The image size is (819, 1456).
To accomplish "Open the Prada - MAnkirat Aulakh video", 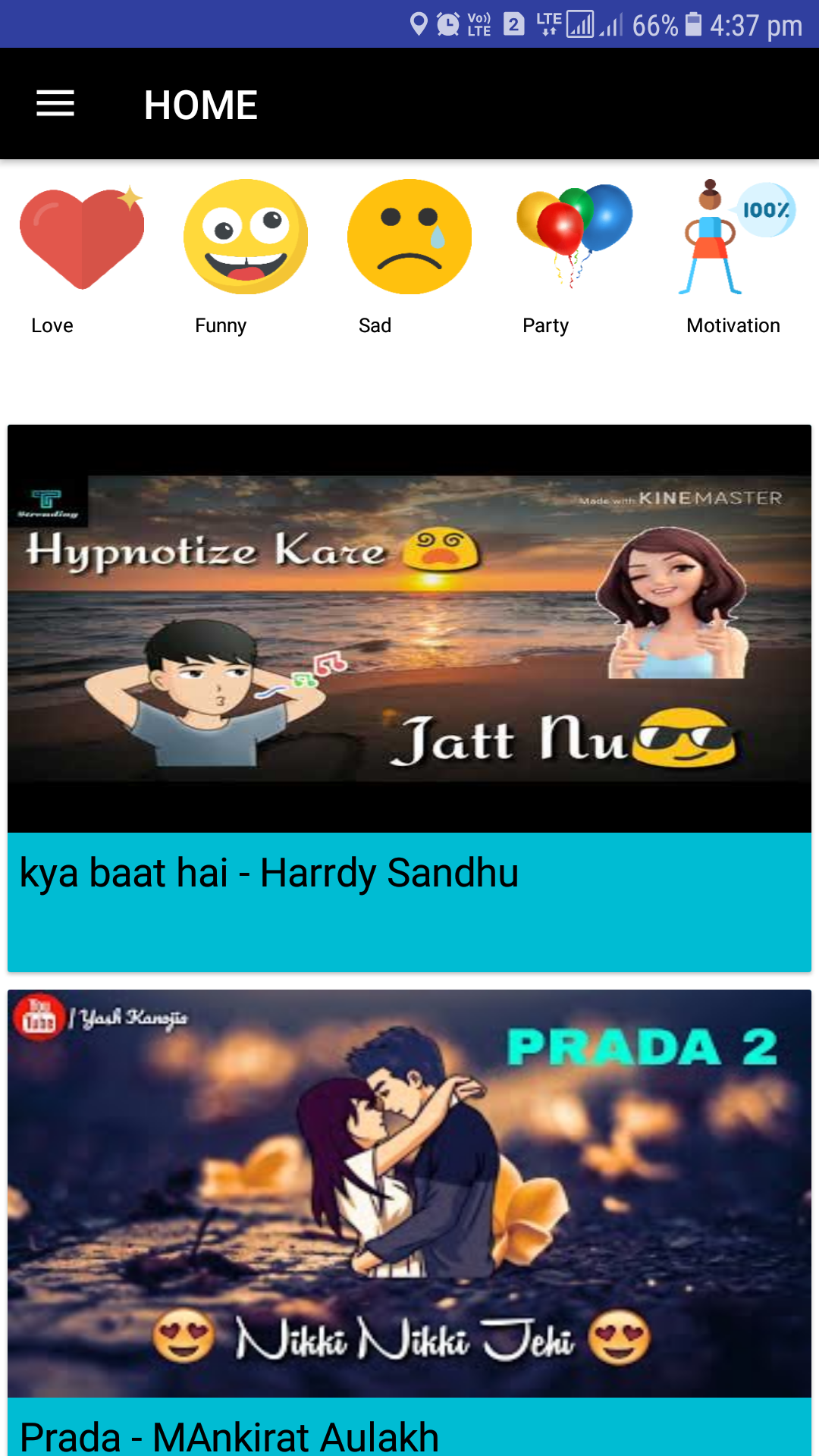I will tap(409, 1222).
